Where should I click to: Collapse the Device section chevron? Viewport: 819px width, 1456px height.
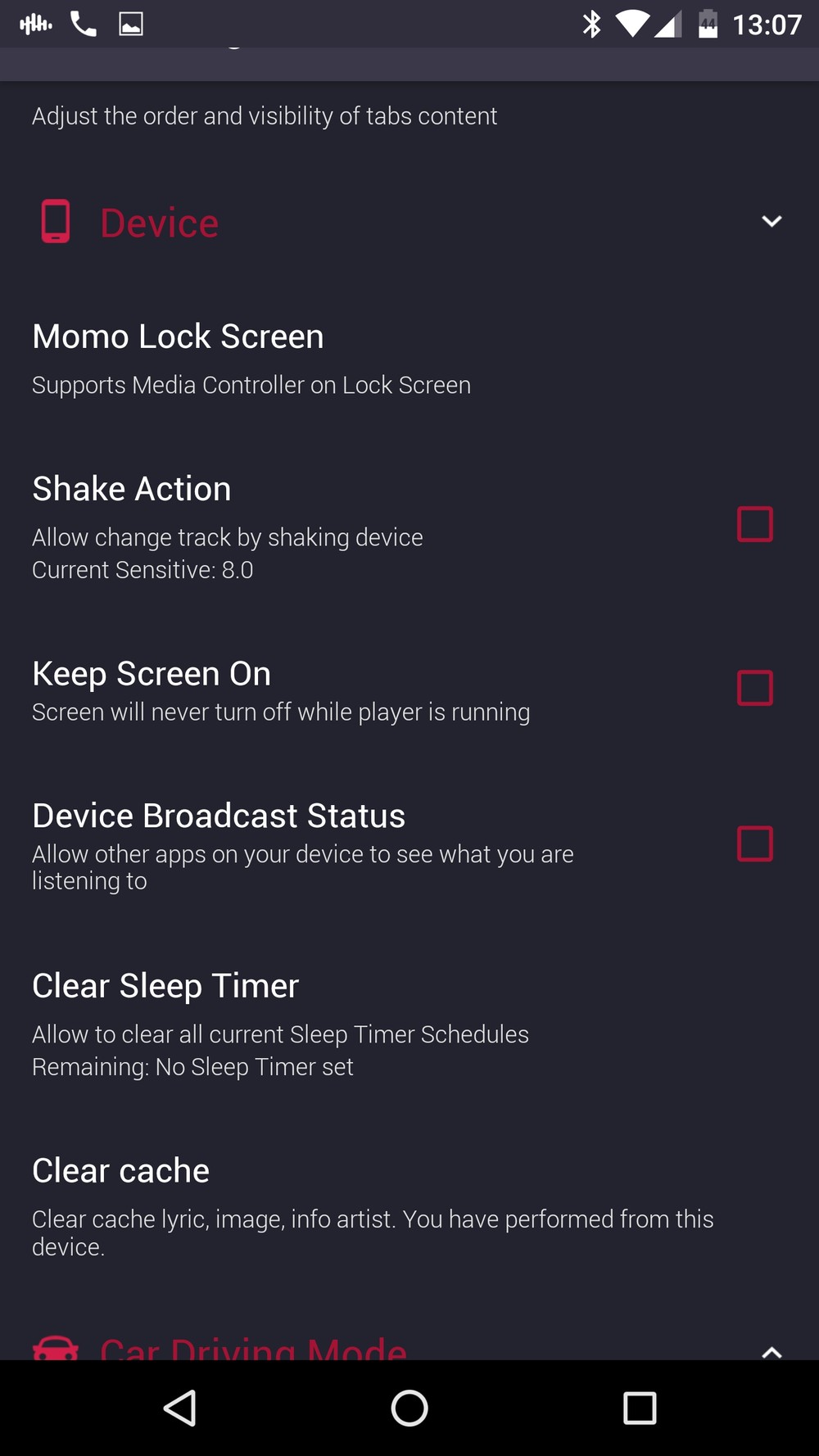point(771,221)
